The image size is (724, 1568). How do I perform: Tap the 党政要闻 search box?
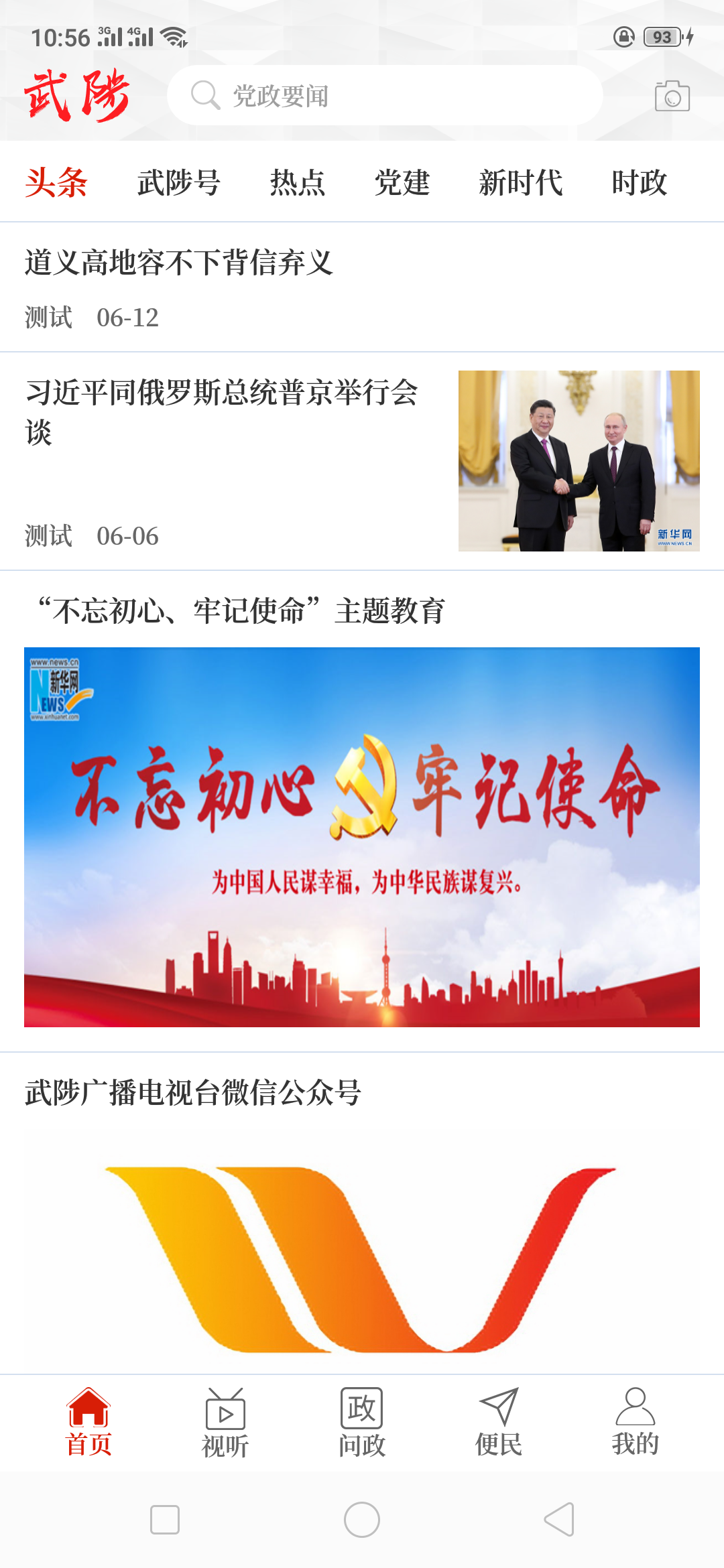click(x=384, y=96)
